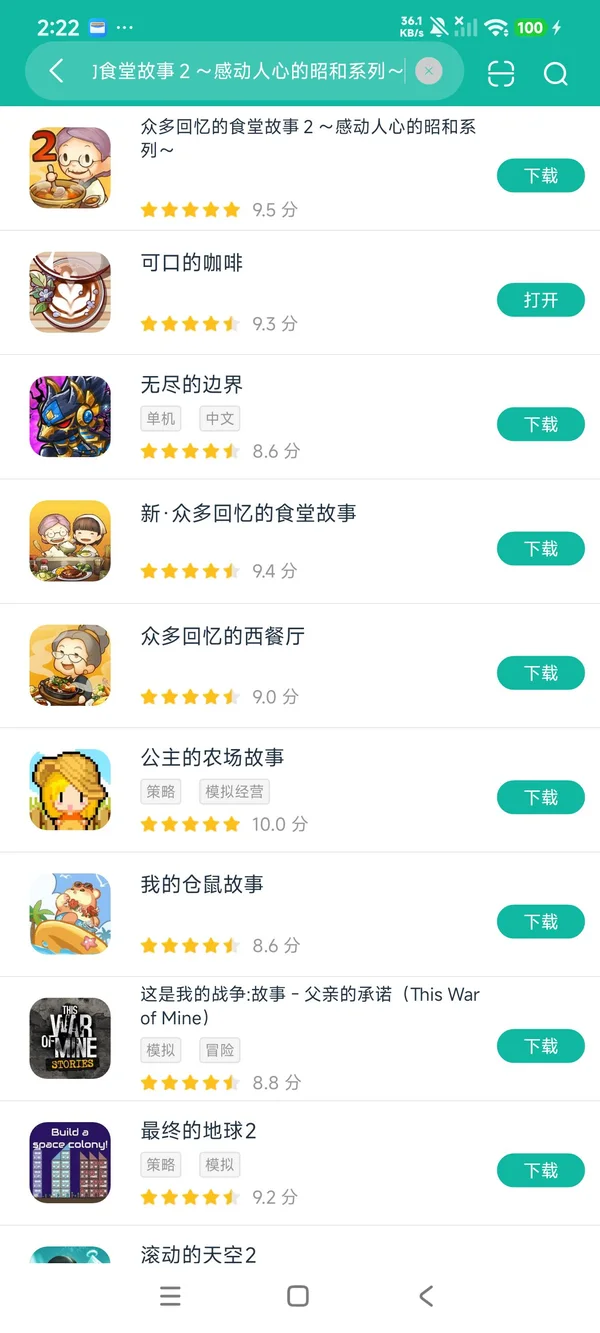Download 公主的农场故事

pos(540,797)
